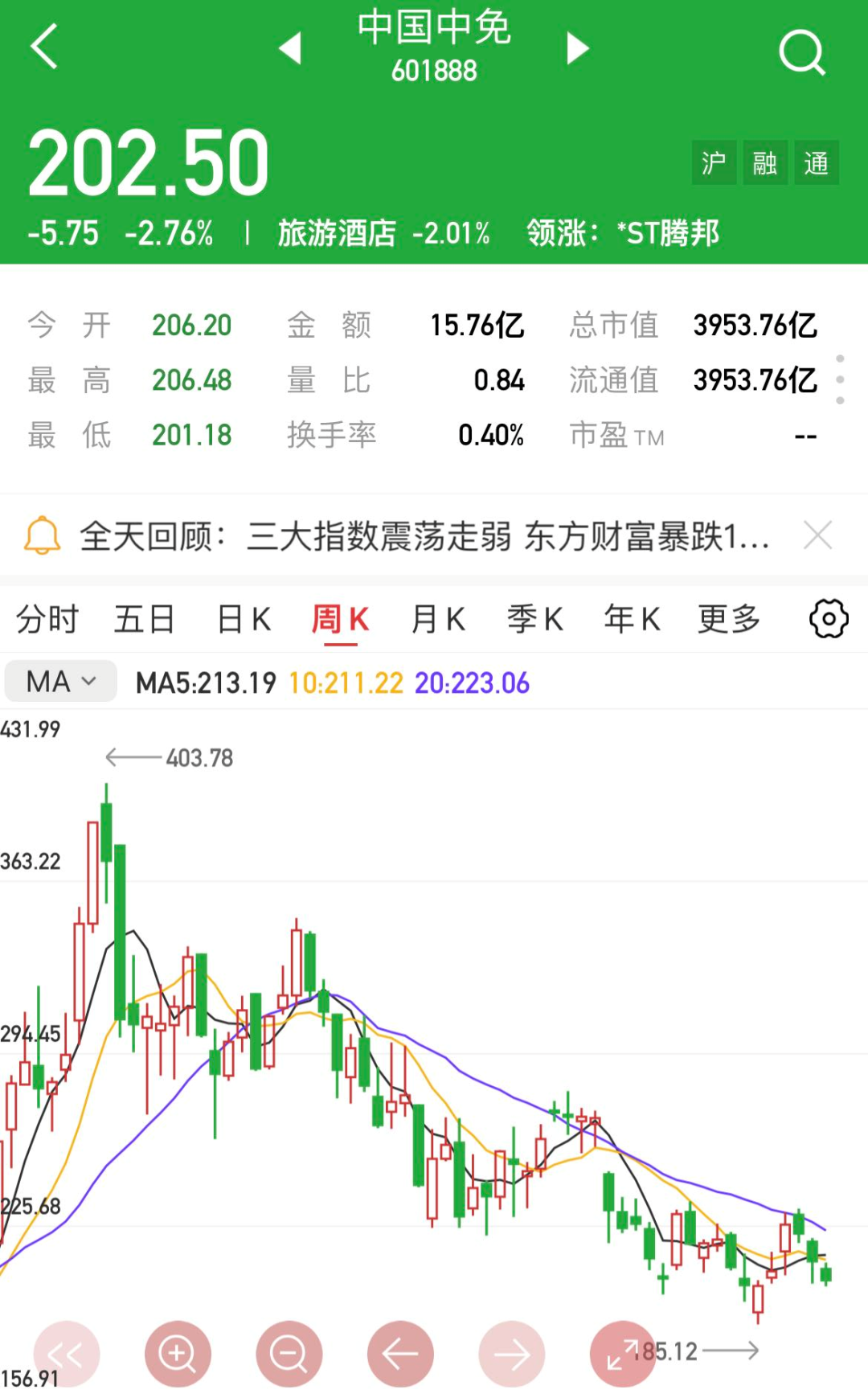Switch to the next stock
Screen dimensions: 868x1394
click(x=577, y=48)
